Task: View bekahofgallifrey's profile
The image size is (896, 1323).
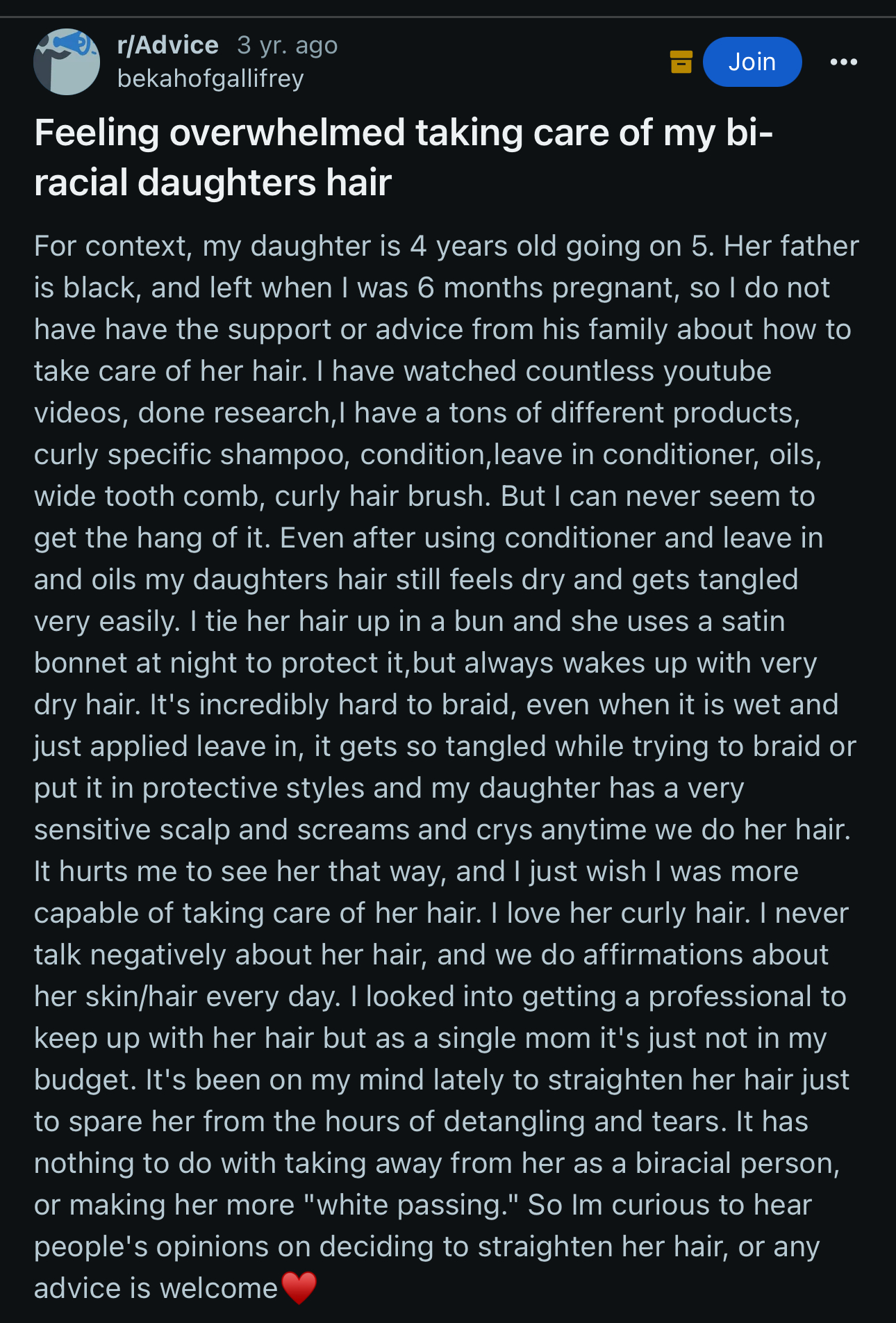Action: [x=210, y=79]
